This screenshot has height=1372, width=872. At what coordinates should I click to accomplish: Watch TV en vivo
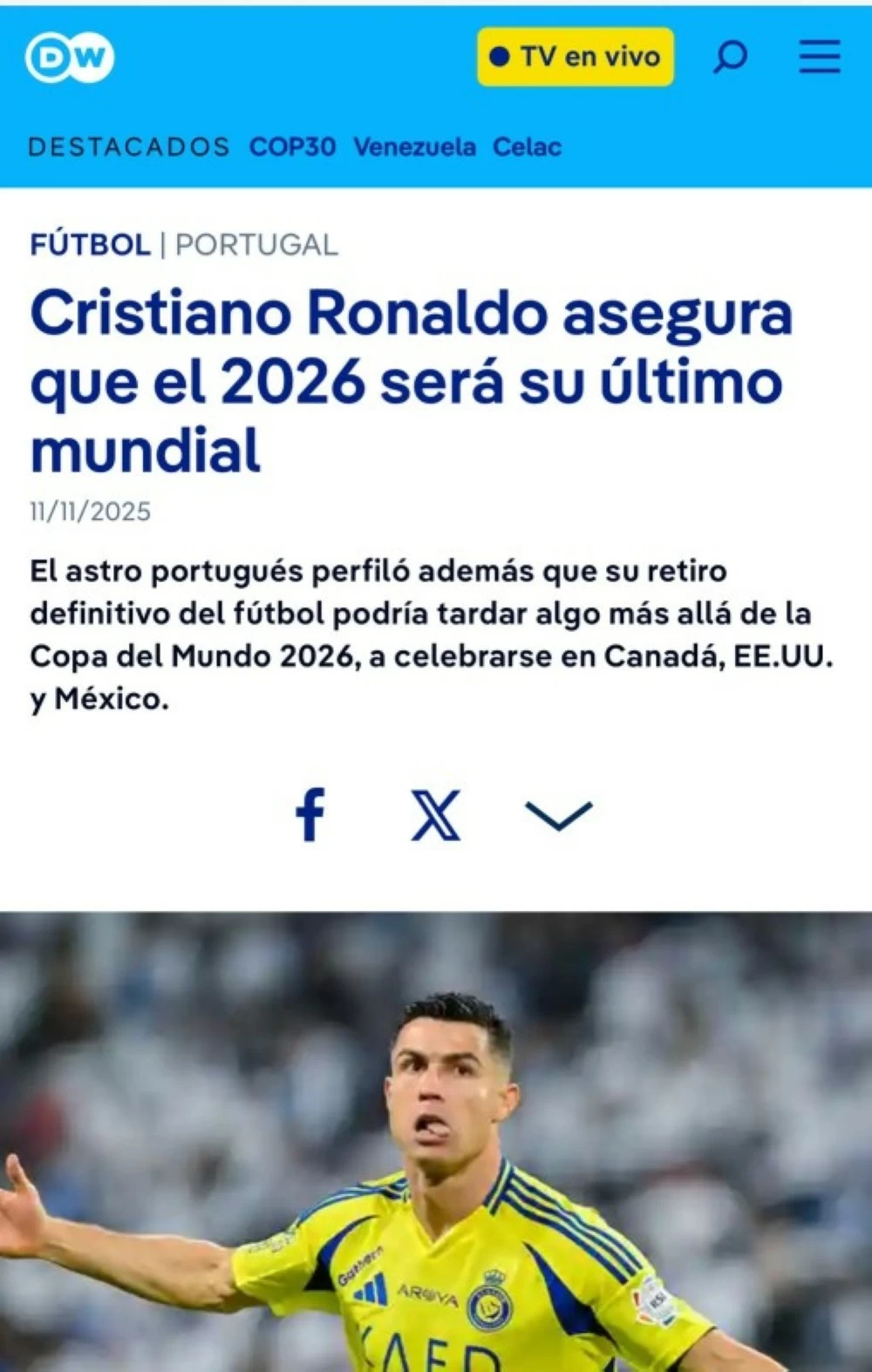(576, 58)
